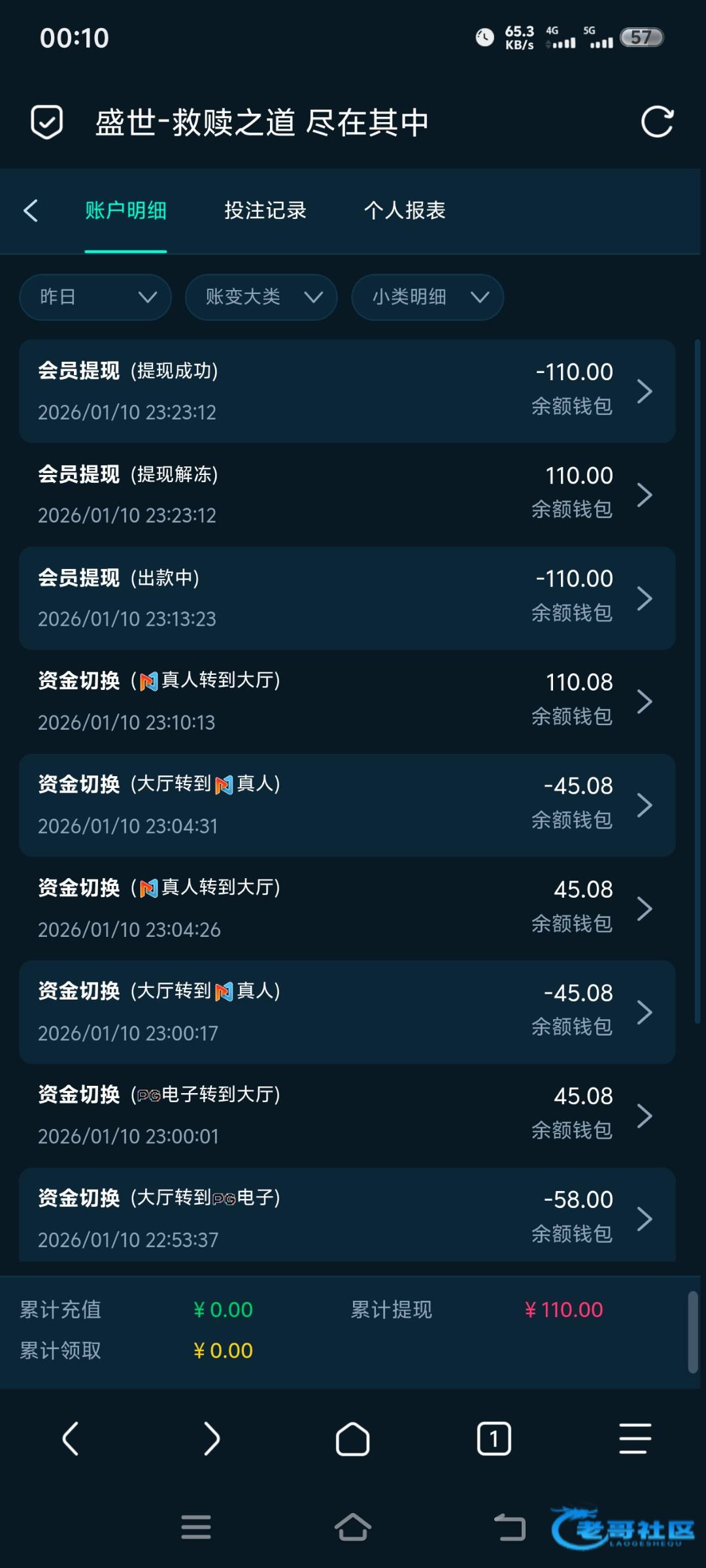Open the 23:00:17 大厅转到真人 record
Image resolution: width=706 pixels, height=1568 pixels.
(x=347, y=1012)
